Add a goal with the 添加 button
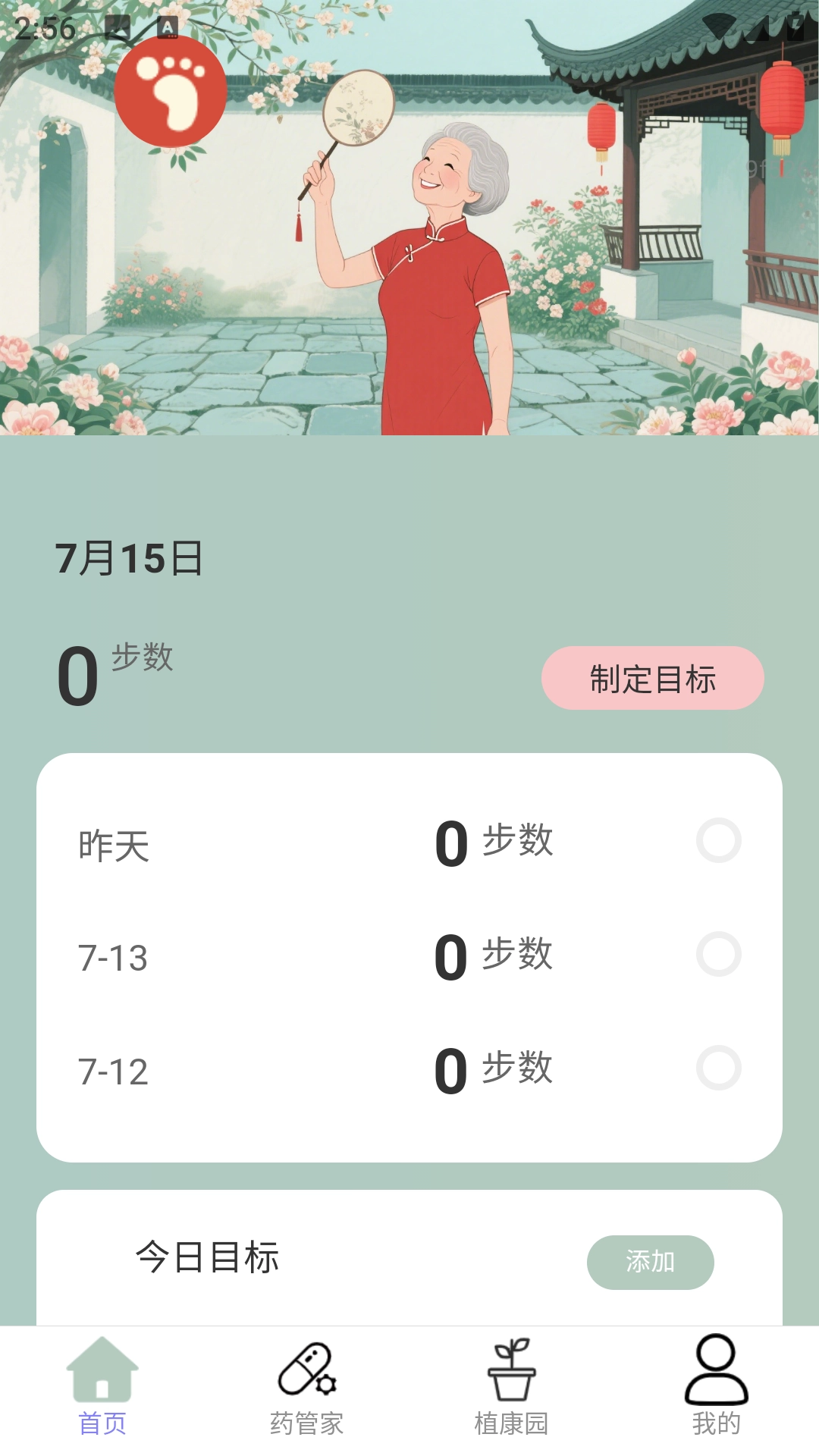 [x=650, y=1262]
